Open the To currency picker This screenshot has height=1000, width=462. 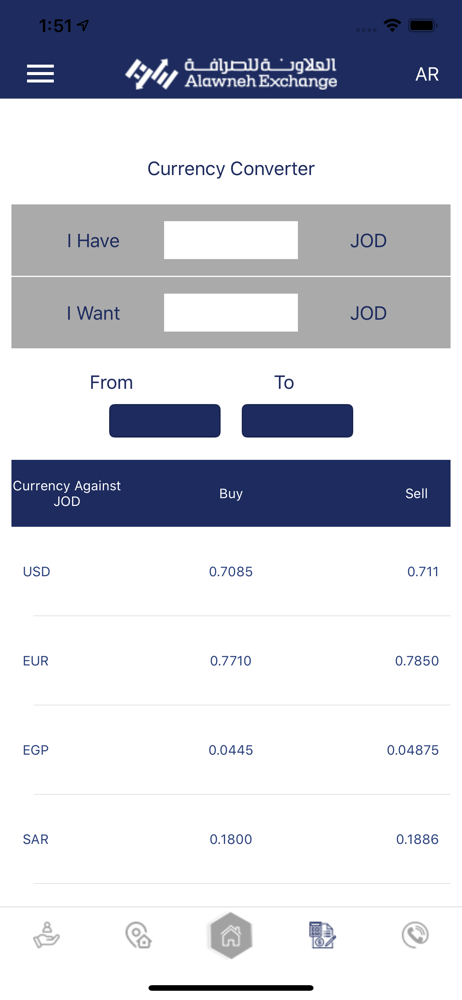(x=297, y=421)
